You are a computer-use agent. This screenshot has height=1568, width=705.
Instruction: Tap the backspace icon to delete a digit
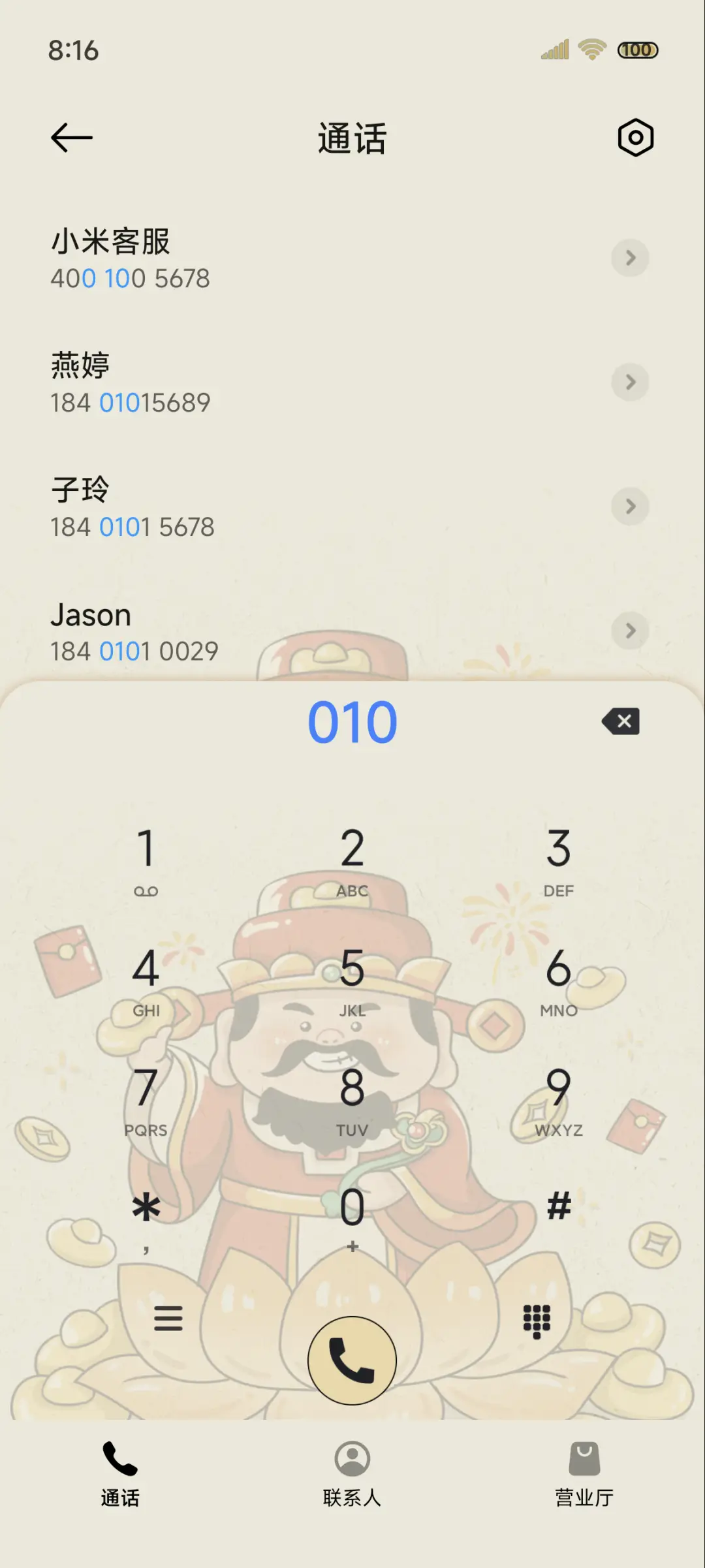pyautogui.click(x=621, y=721)
